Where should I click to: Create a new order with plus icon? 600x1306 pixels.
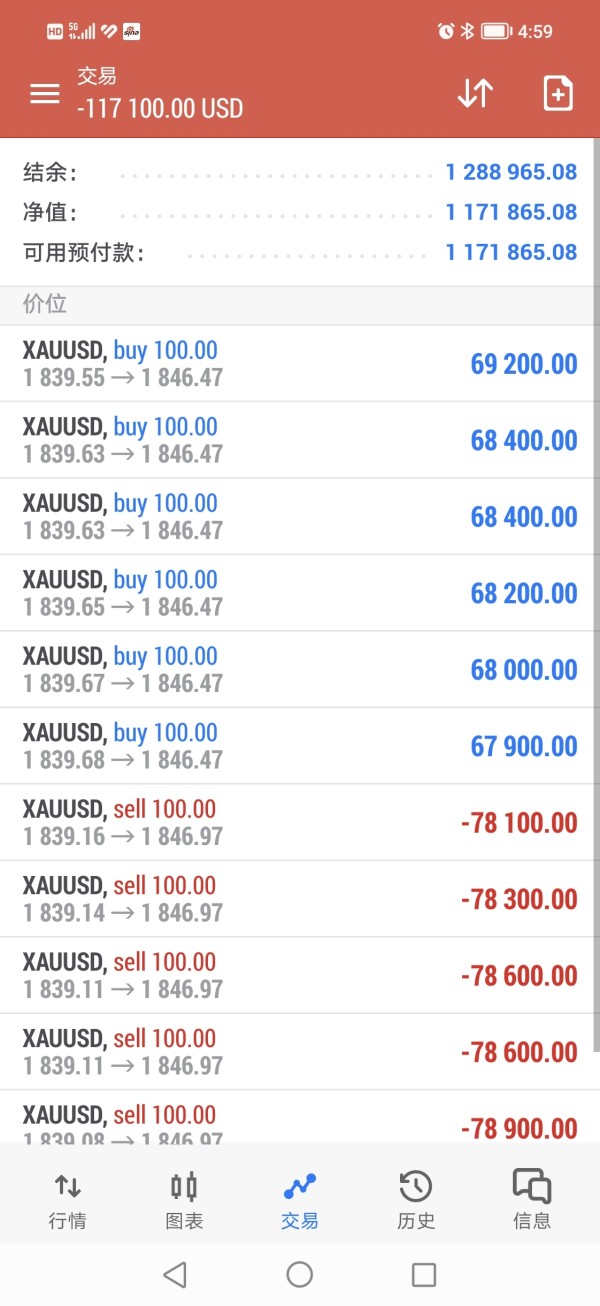[x=558, y=93]
